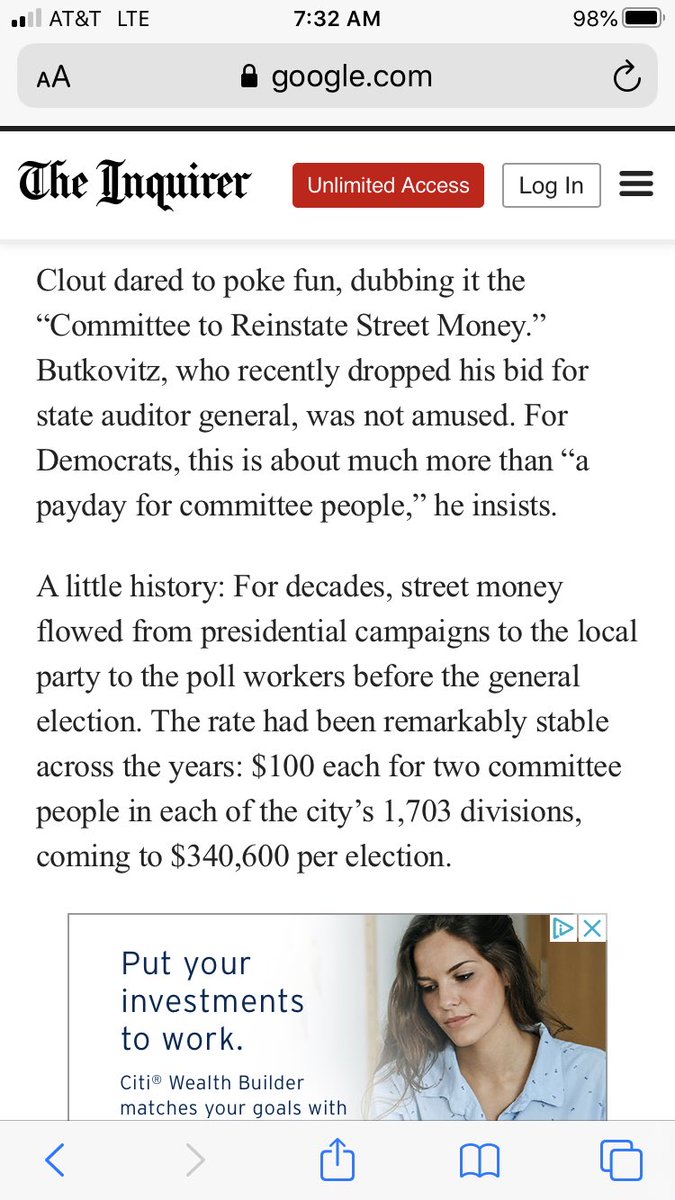
Task: Open the Citi Wealth Builder ad
Action: [337, 1017]
